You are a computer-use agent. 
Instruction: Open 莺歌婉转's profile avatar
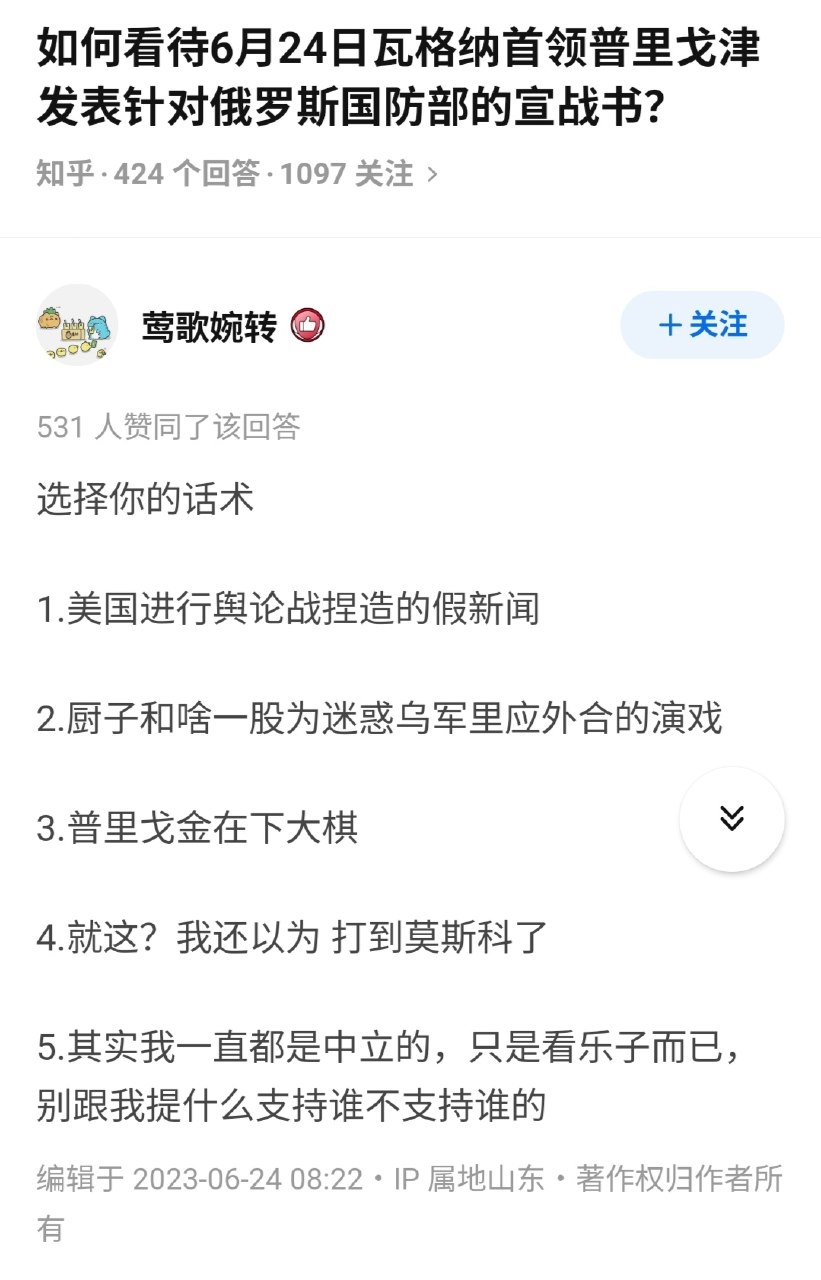77,325
